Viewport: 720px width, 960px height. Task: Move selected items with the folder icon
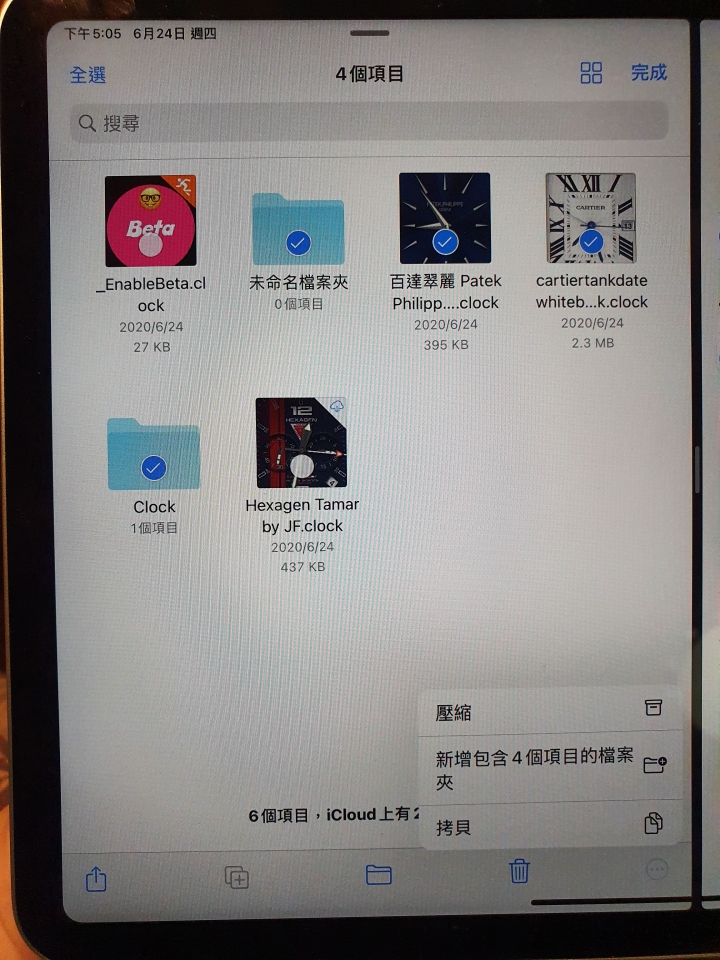pos(378,875)
